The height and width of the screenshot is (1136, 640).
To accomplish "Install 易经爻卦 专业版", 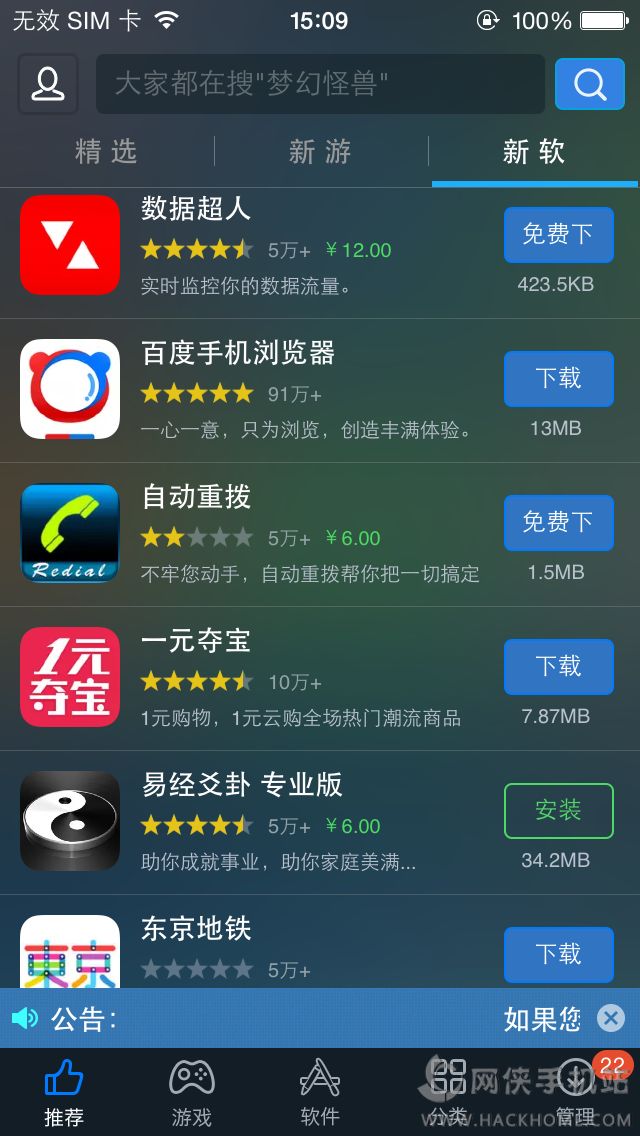I will tap(558, 810).
